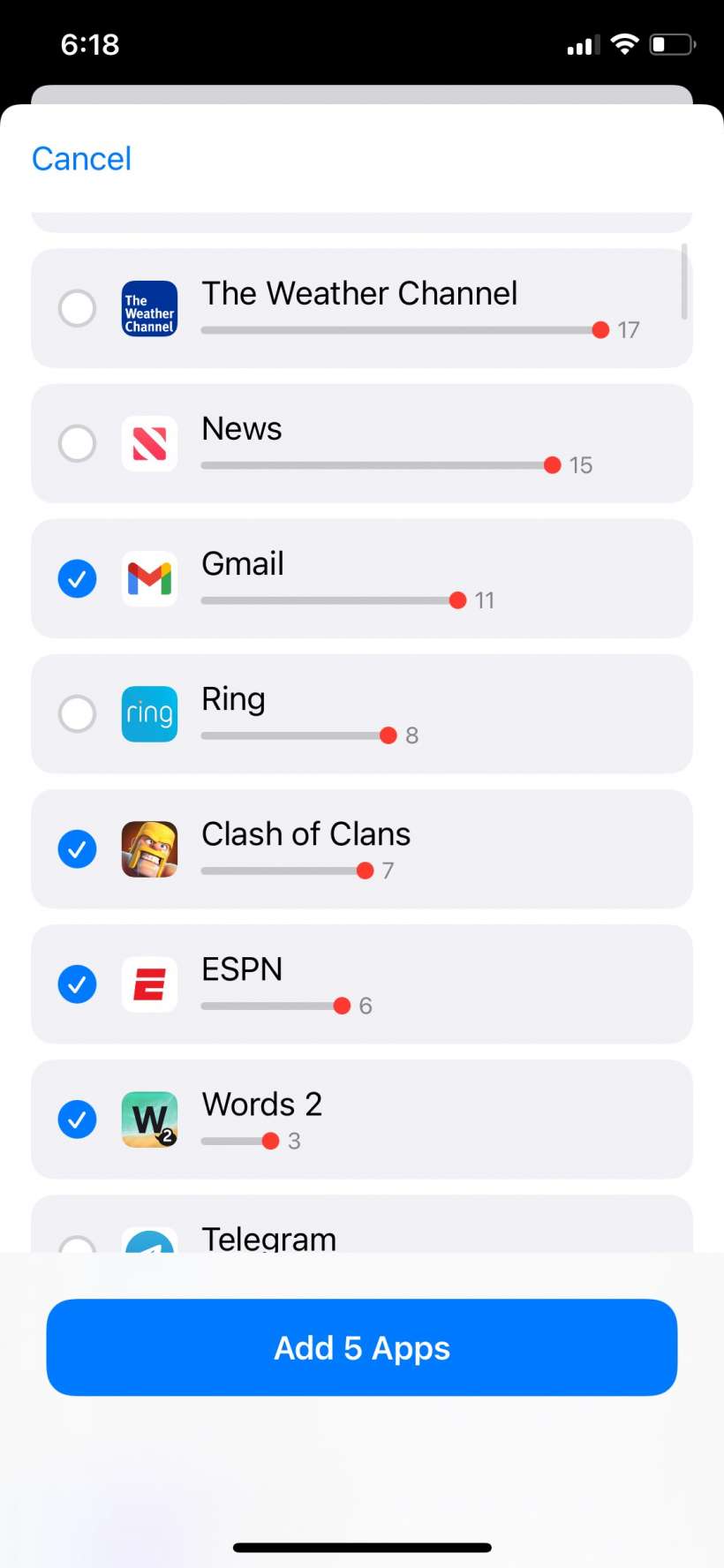
Task: Confirm with Add 5 Apps
Action: pyautogui.click(x=362, y=1347)
